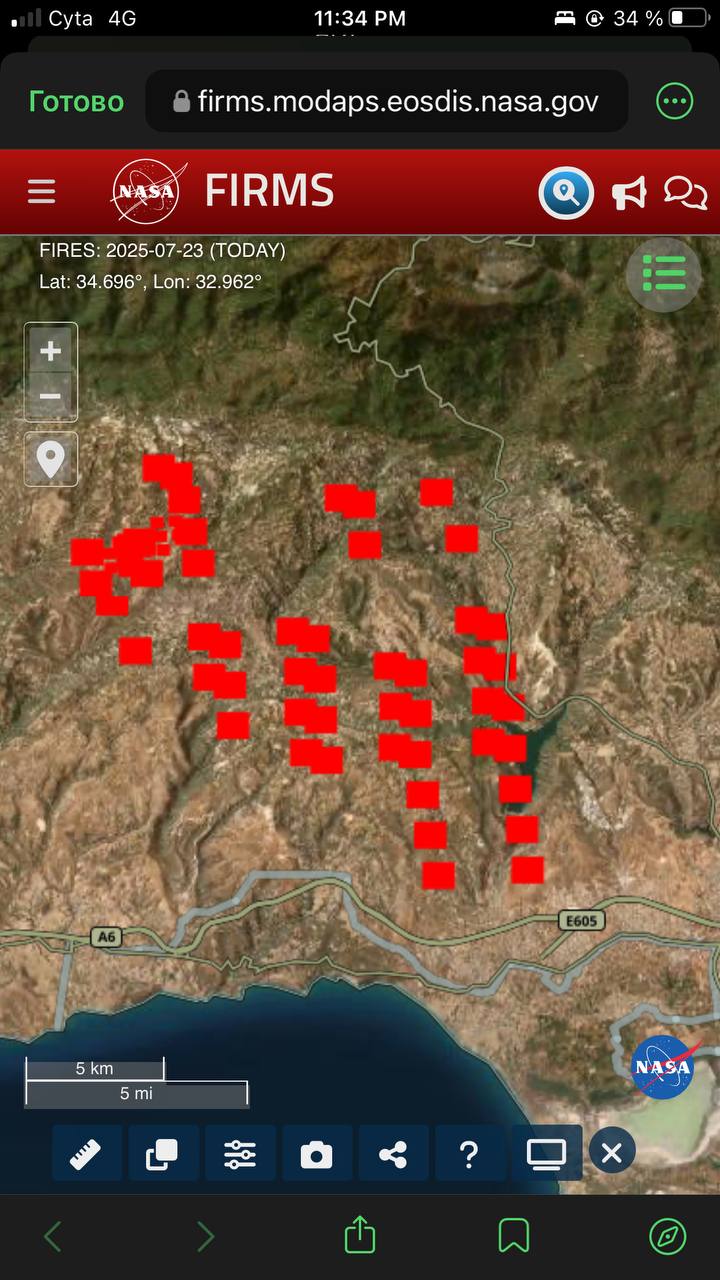This screenshot has height=1280, width=720.
Task: Open the browser bookmarks icon
Action: [x=514, y=1236]
